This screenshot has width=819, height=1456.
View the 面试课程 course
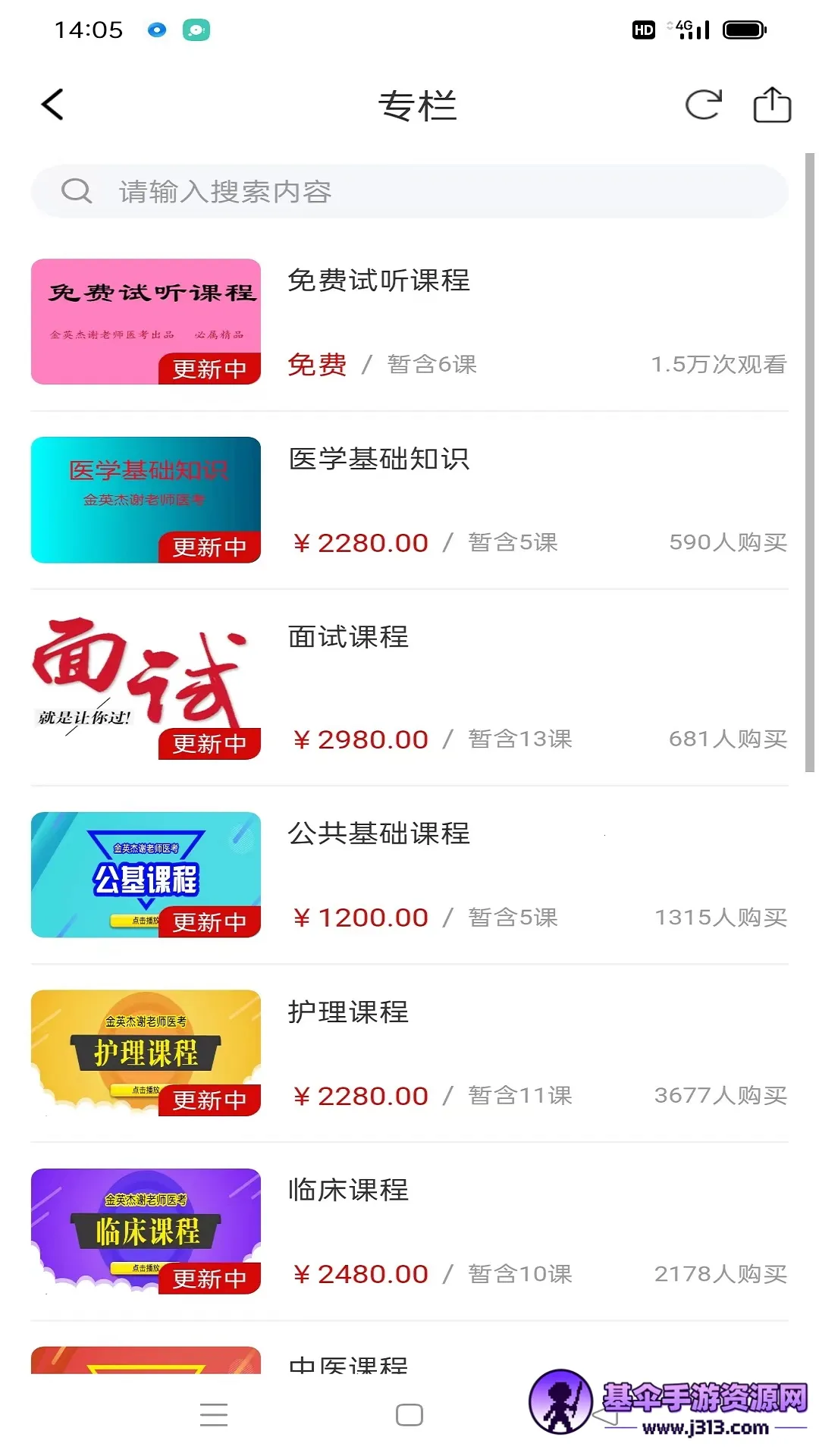(409, 687)
